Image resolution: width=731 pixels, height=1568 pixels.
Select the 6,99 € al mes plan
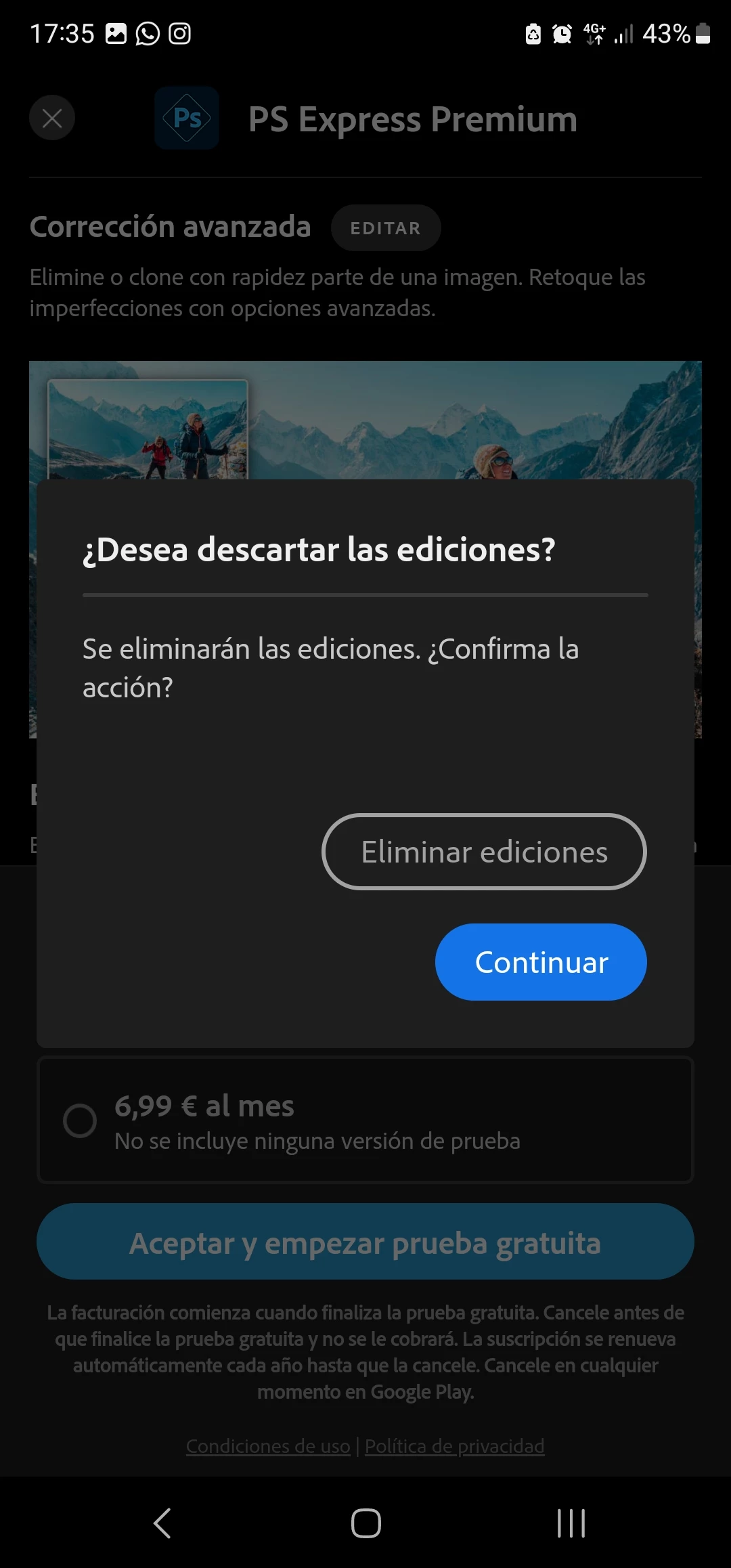pyautogui.click(x=80, y=1120)
